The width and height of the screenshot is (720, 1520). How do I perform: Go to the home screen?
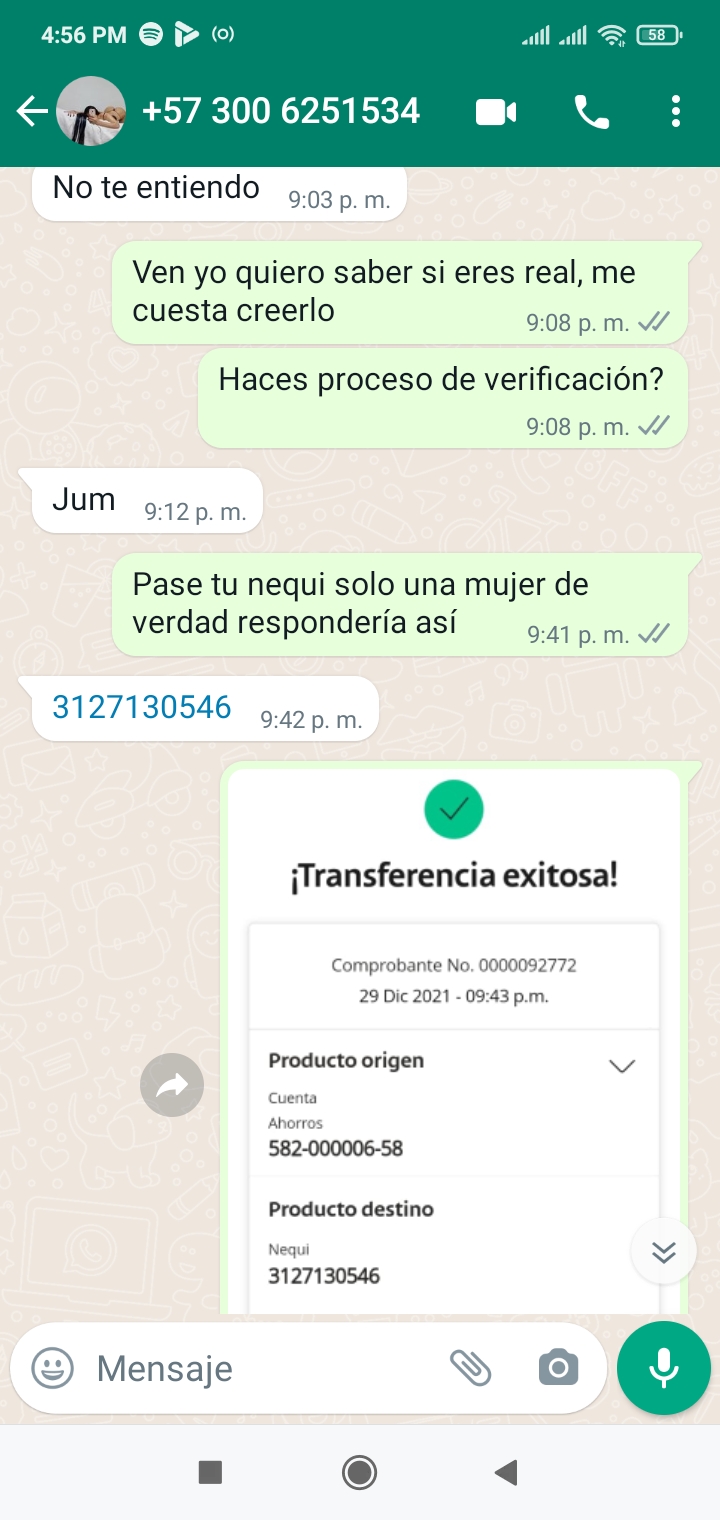(359, 1471)
